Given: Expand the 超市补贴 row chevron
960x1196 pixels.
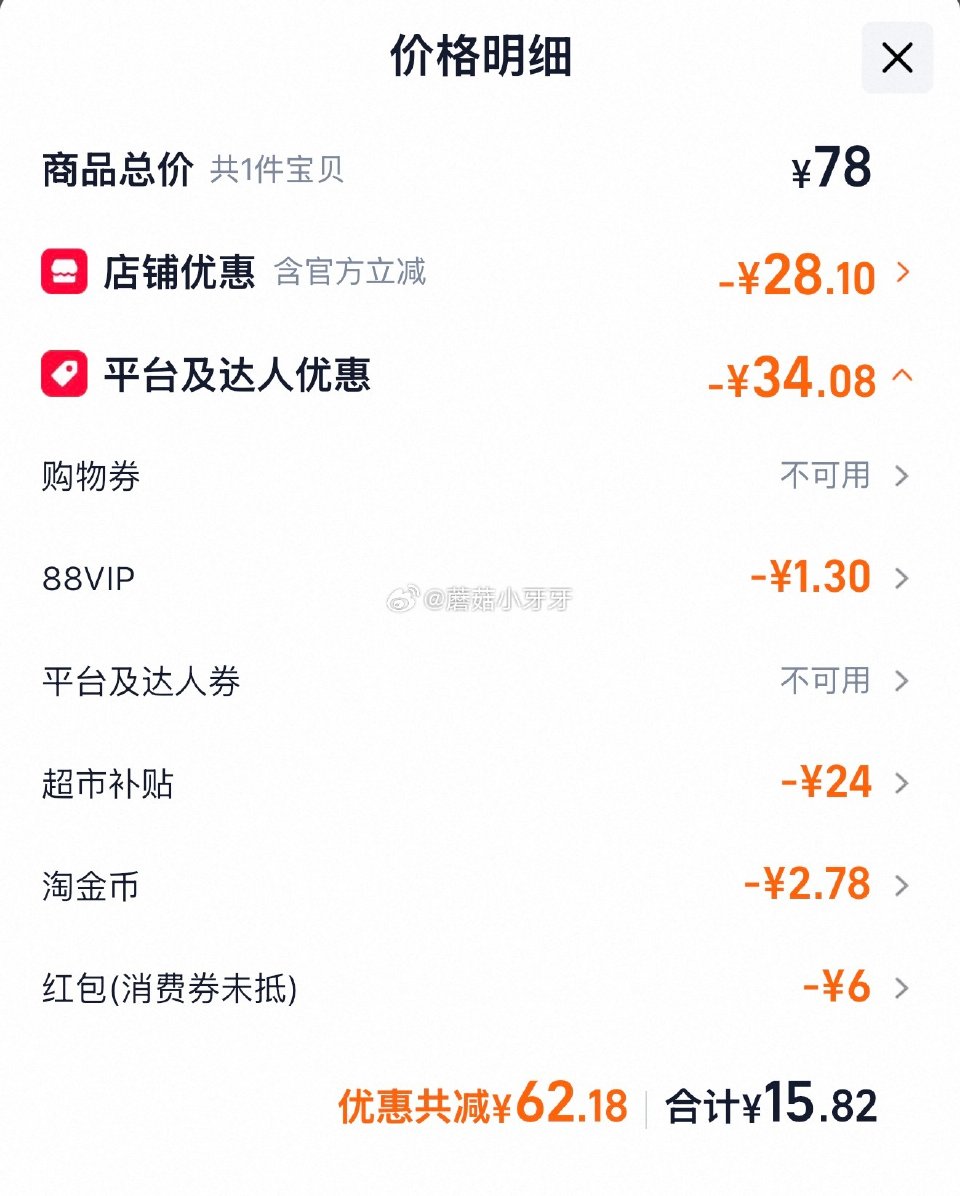Looking at the screenshot, I should [902, 783].
